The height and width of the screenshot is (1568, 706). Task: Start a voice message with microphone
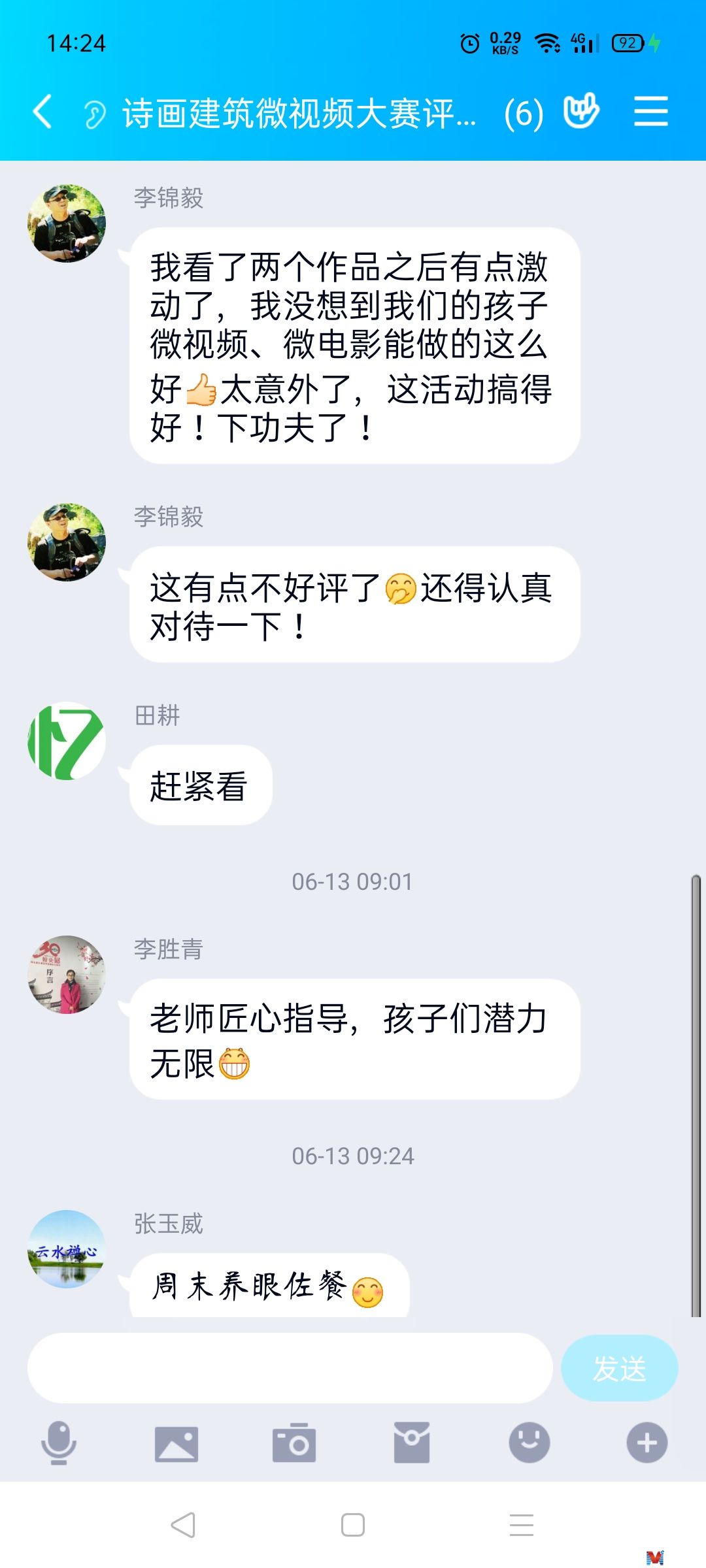point(59,1443)
